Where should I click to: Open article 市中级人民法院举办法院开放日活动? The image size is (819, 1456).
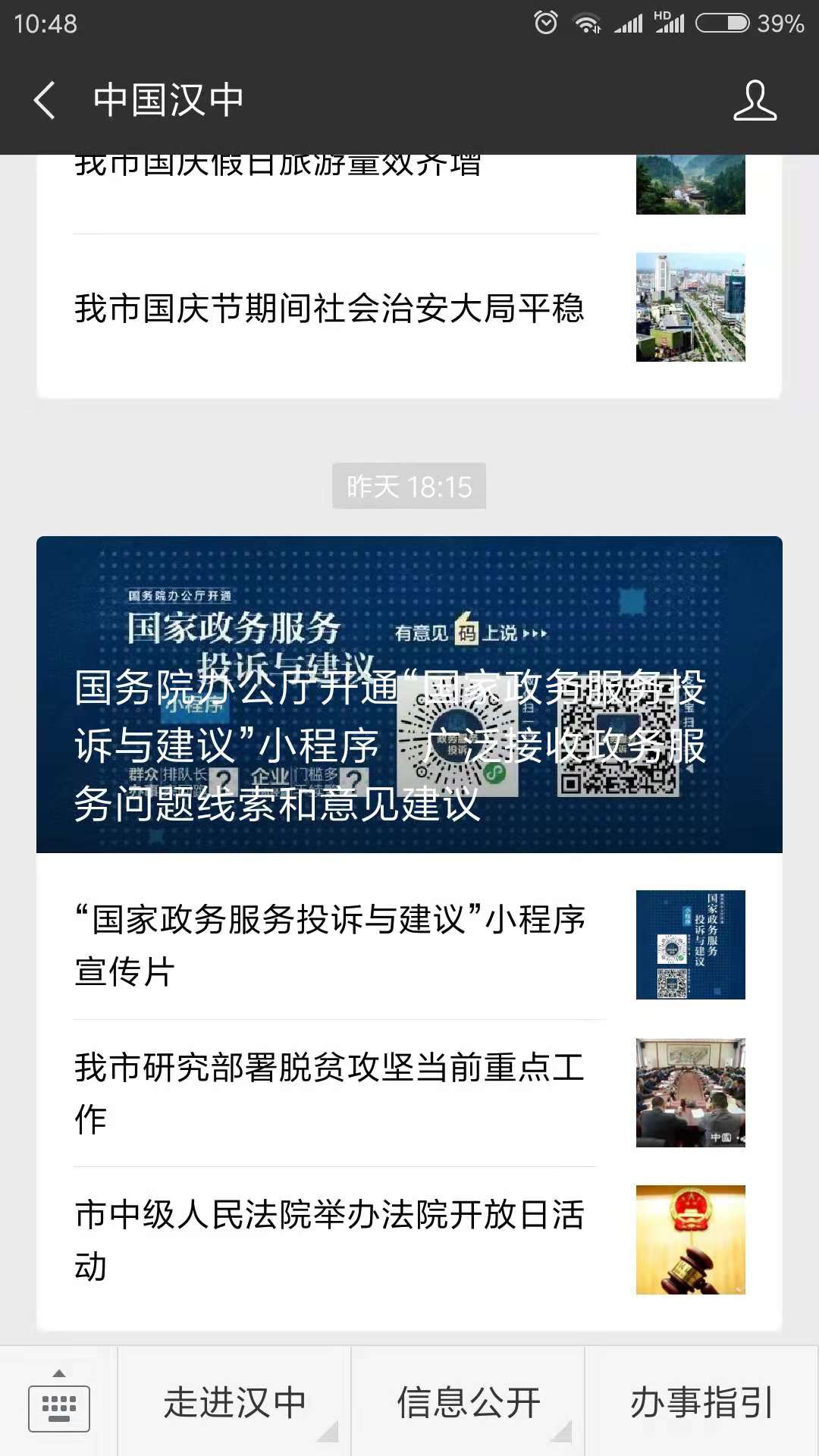pos(330,1240)
